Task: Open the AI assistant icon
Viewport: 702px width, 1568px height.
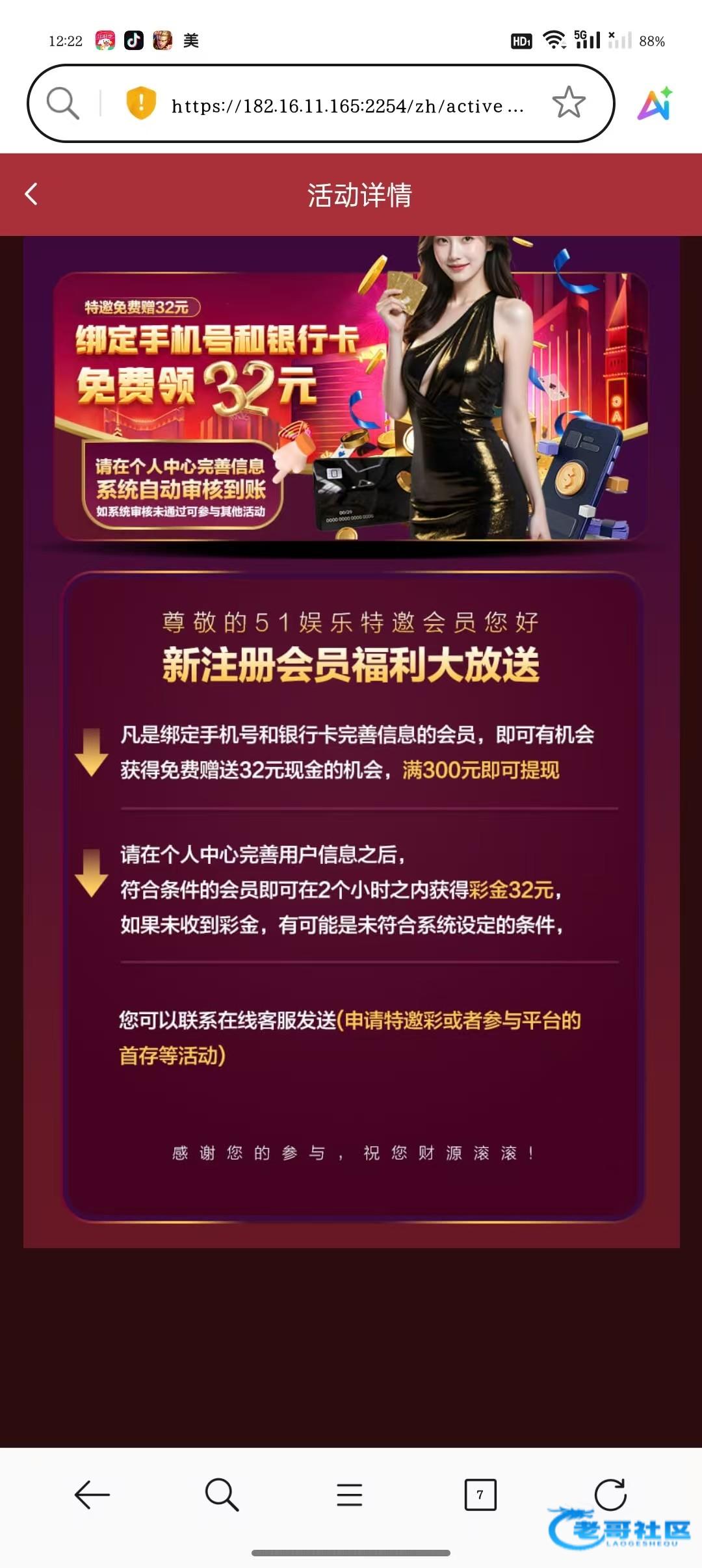Action: 655,103
